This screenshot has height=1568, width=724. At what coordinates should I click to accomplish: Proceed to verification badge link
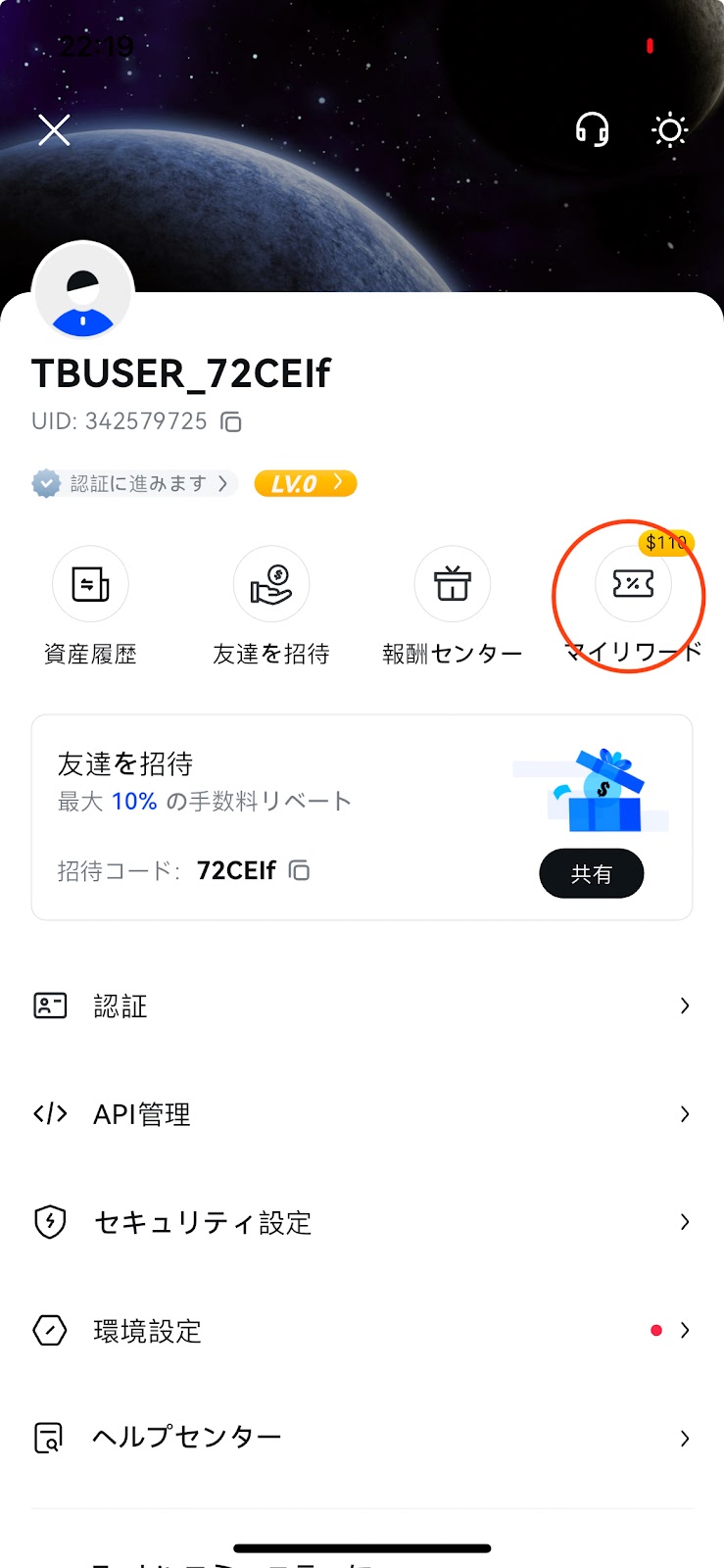coord(134,483)
